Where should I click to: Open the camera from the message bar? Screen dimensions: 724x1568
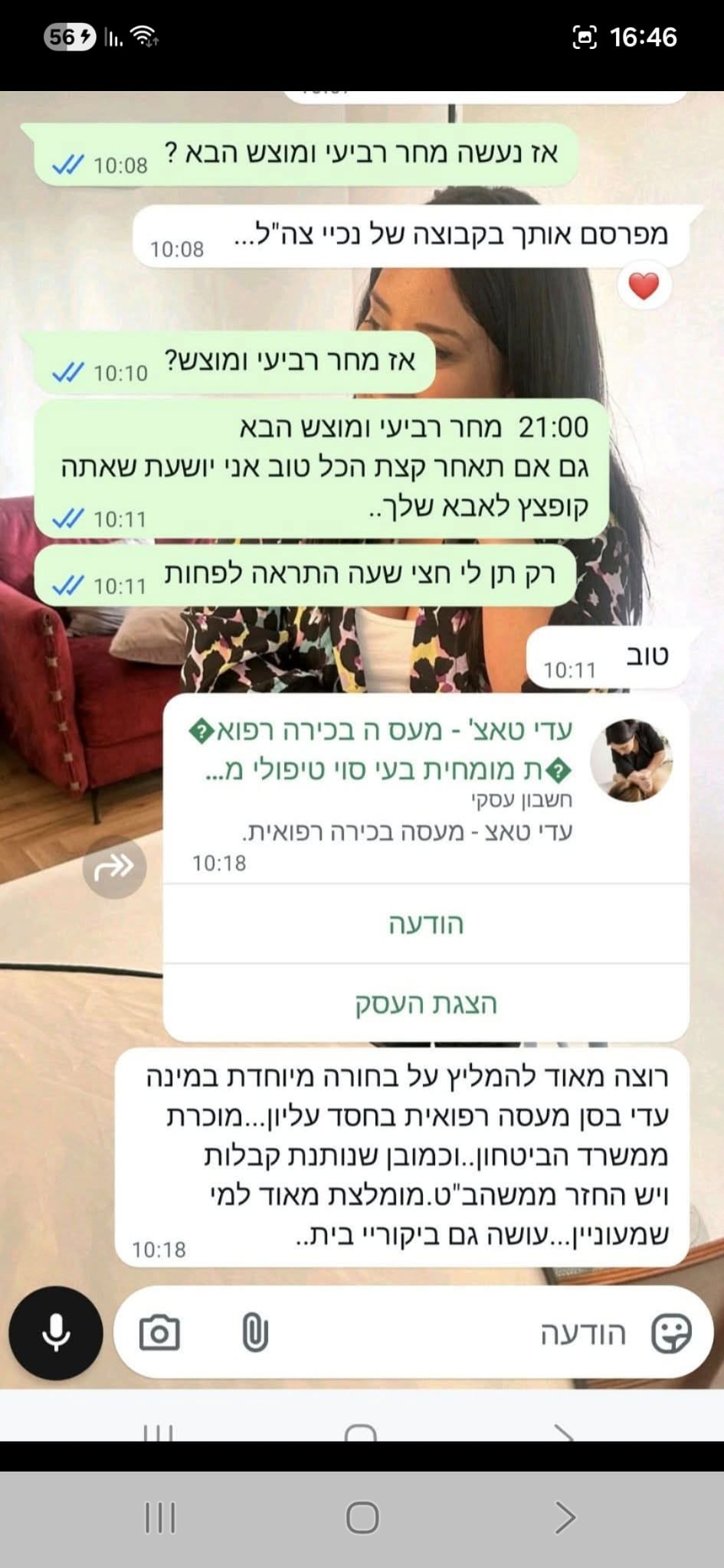pyautogui.click(x=159, y=1333)
